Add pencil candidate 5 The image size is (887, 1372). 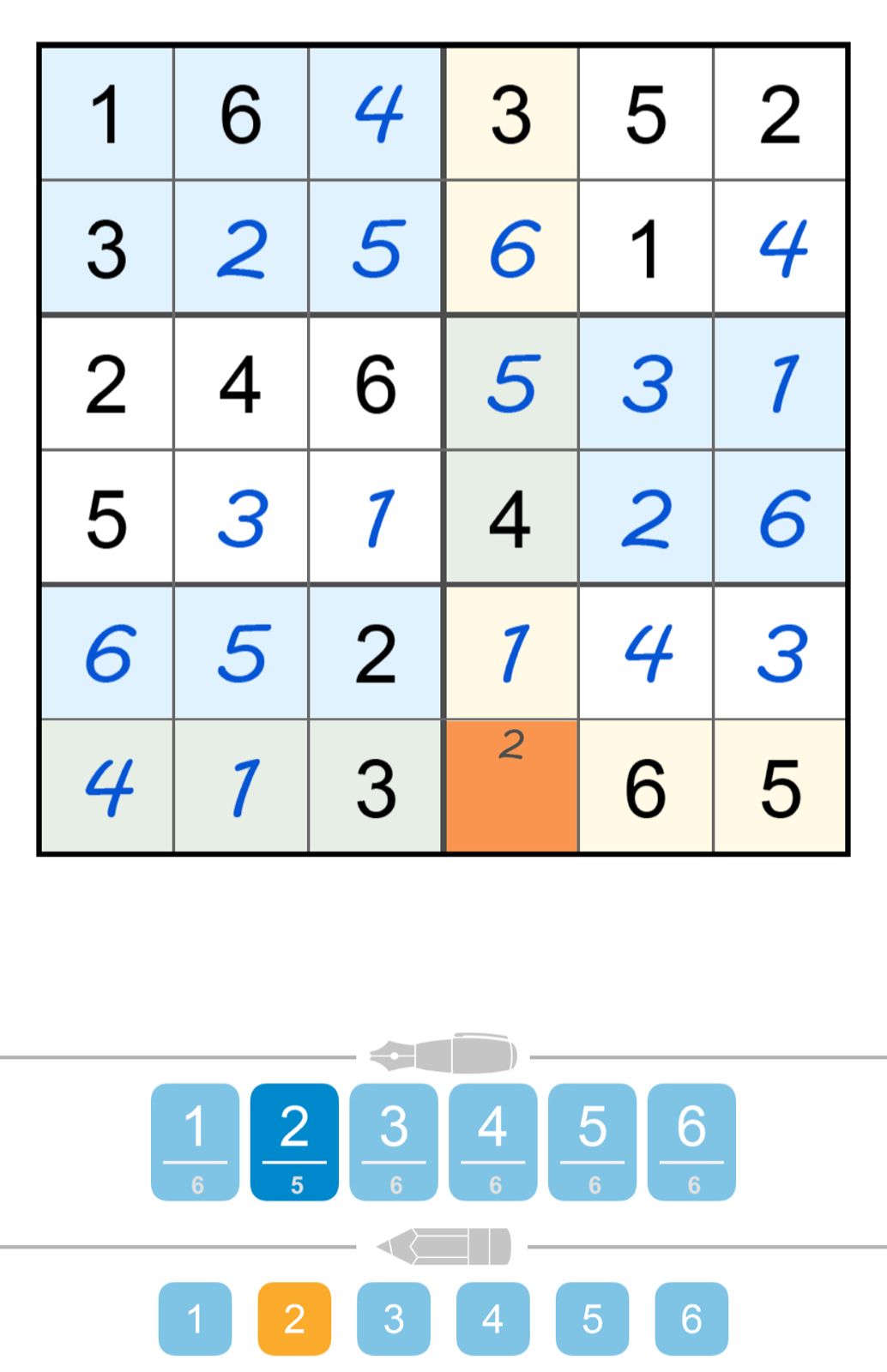[592, 1319]
